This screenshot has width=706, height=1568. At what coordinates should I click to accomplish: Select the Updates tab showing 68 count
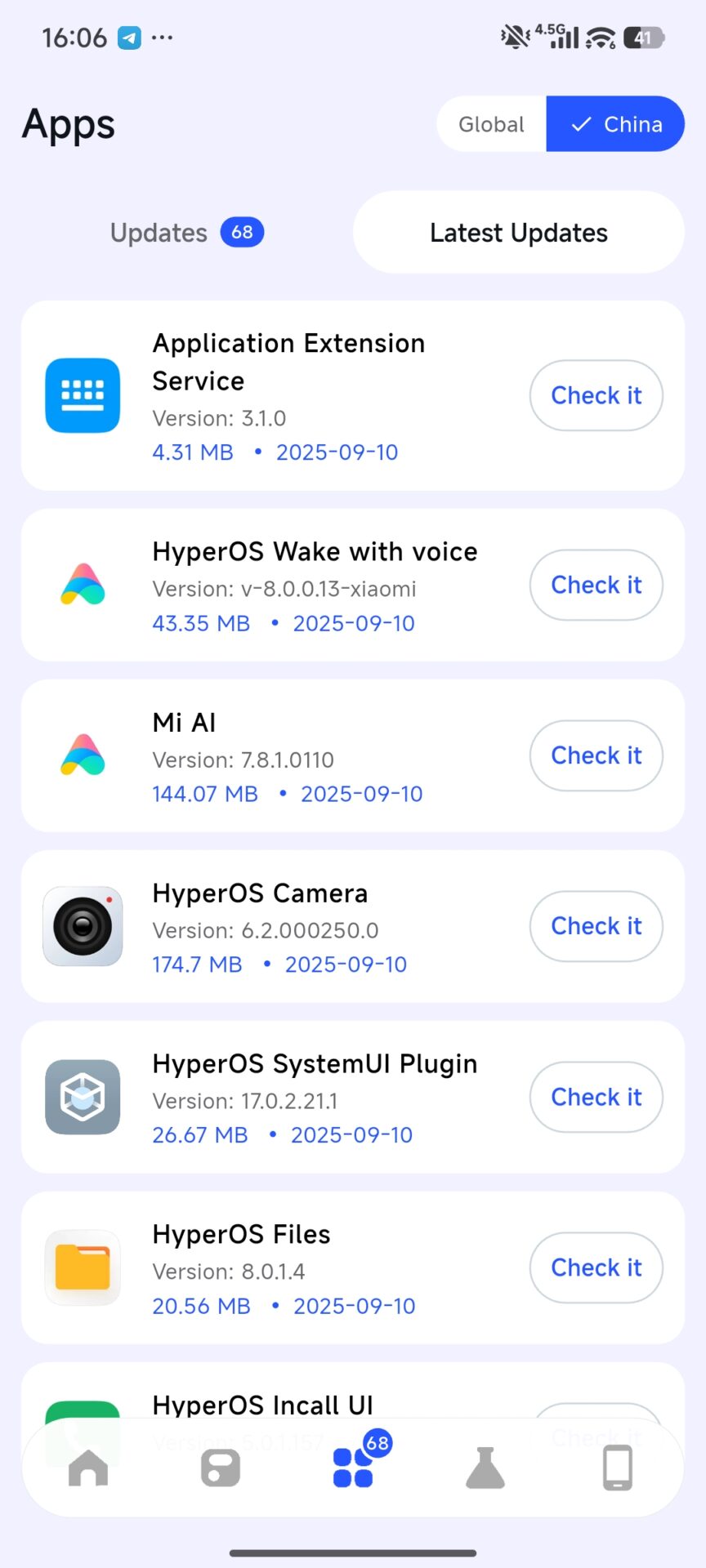tap(185, 233)
